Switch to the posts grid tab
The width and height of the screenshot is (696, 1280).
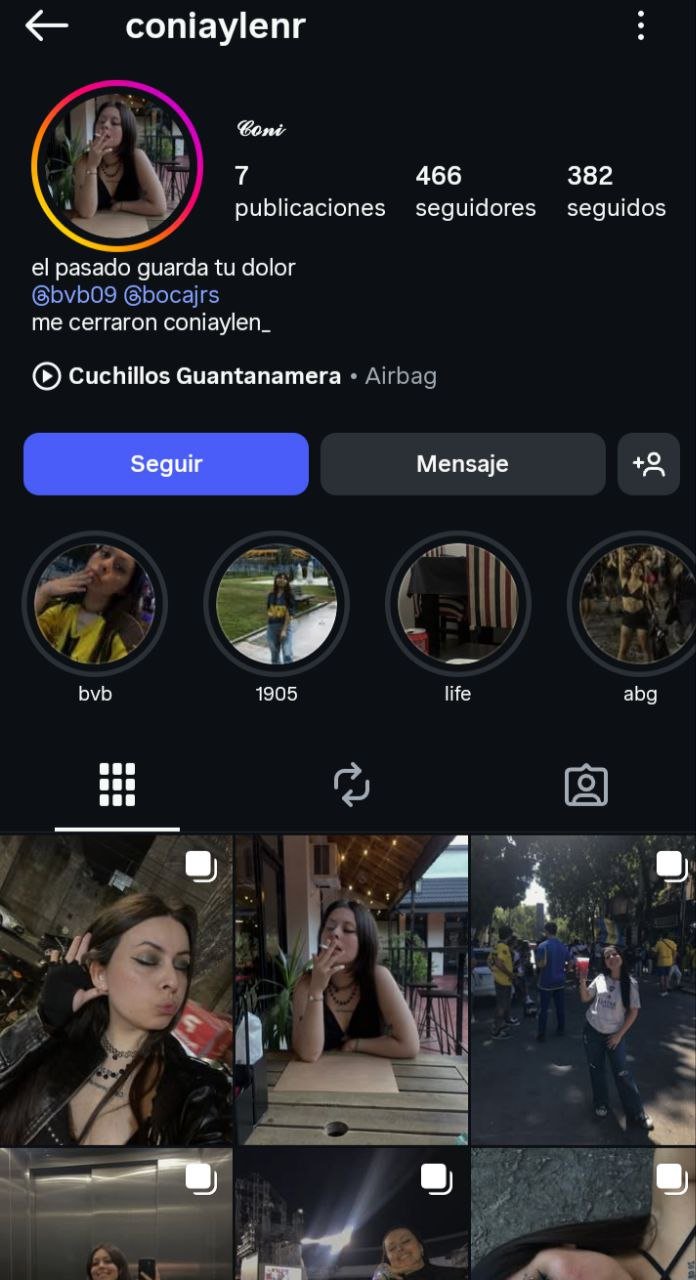pos(117,785)
